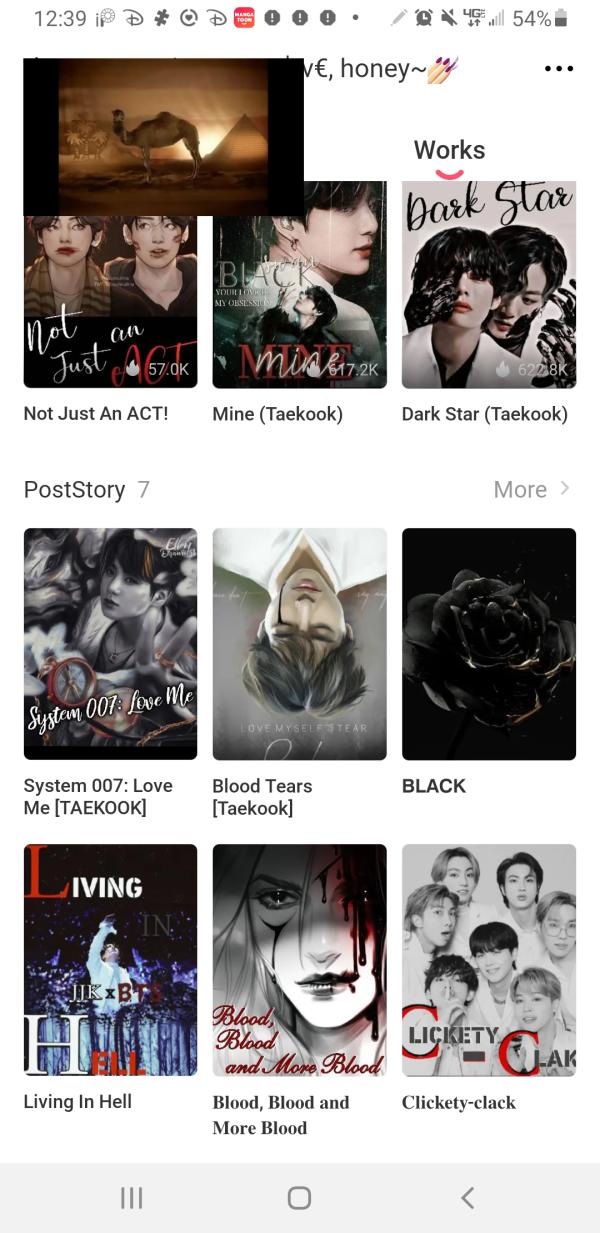Open Living In Hell story
This screenshot has height=1233, width=600.
pos(110,960)
